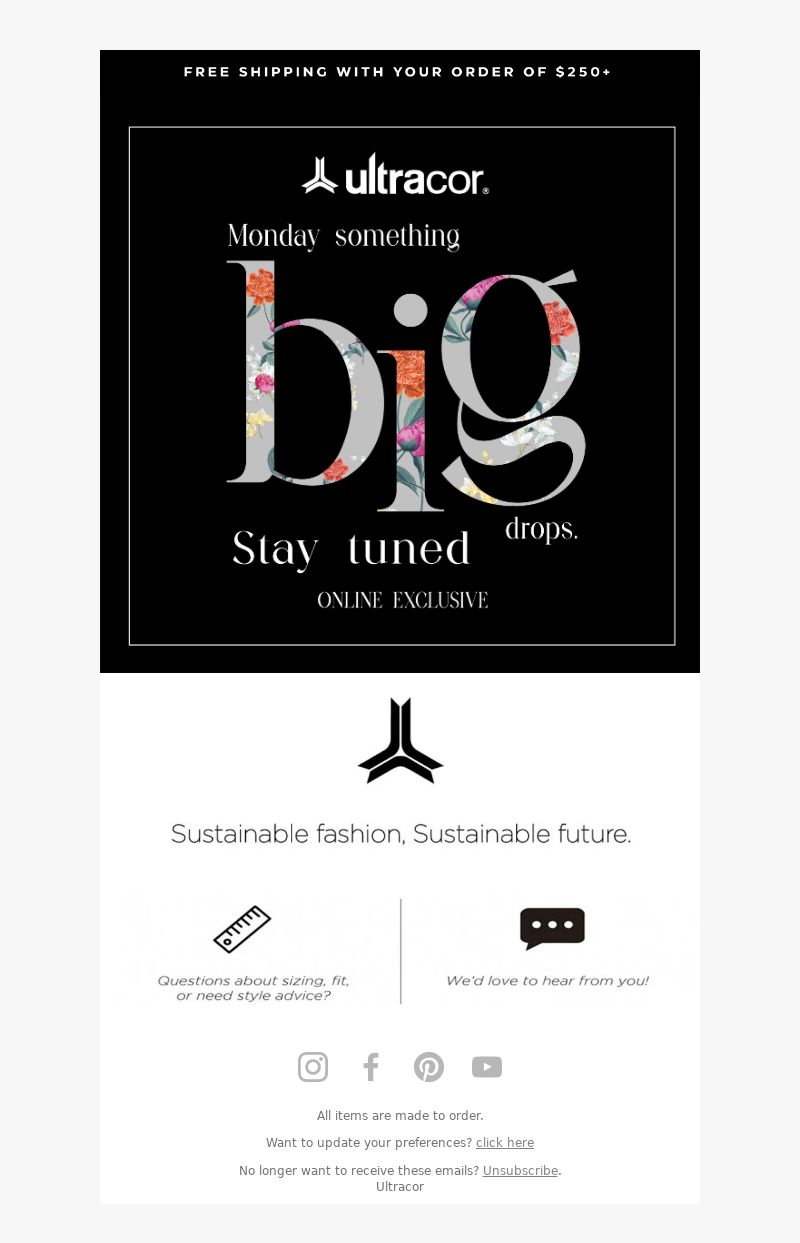Tap 'click here' to update preferences
800x1243 pixels.
point(504,1143)
